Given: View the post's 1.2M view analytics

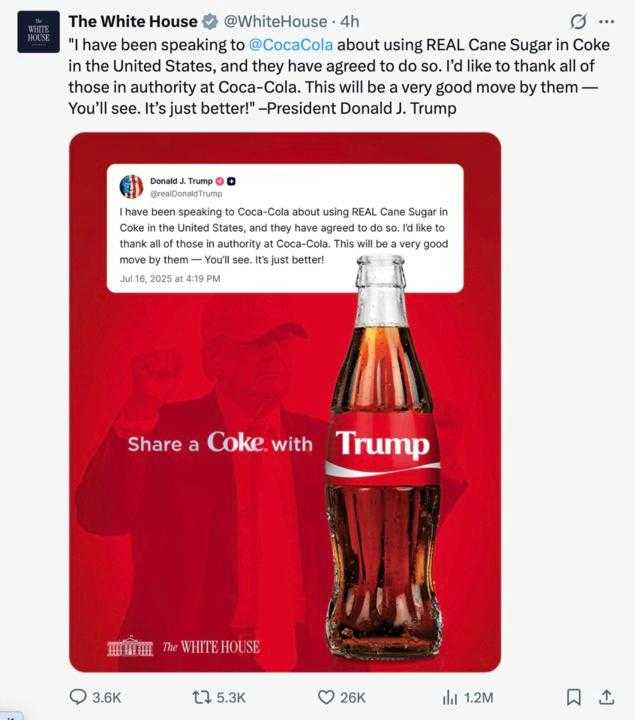Looking at the screenshot, I should pos(450,697).
